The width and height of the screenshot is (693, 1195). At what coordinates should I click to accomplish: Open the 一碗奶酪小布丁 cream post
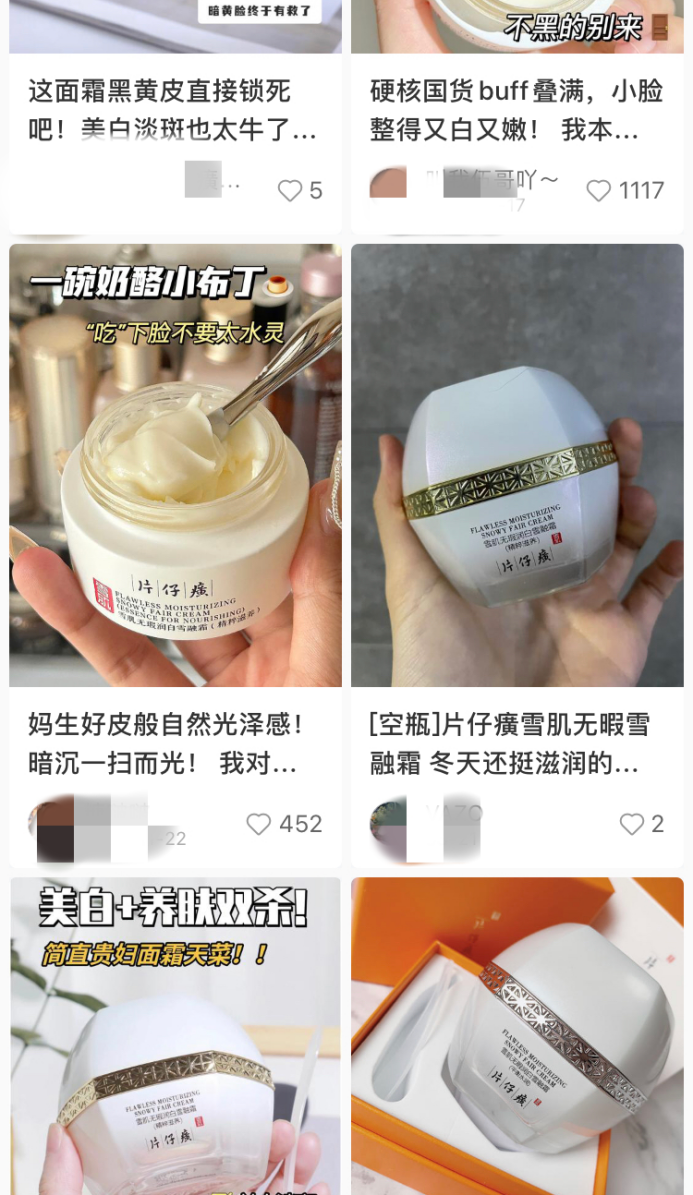point(175,465)
